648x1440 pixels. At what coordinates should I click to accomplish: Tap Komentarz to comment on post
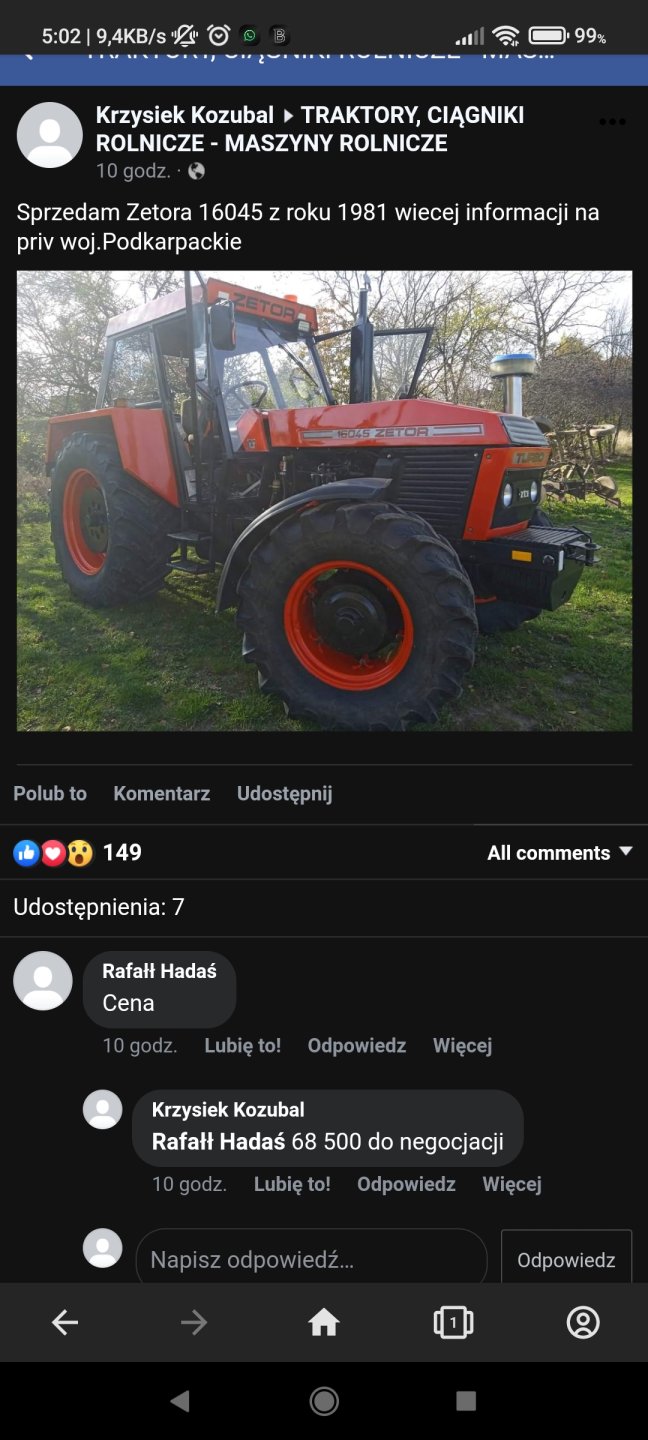point(161,793)
